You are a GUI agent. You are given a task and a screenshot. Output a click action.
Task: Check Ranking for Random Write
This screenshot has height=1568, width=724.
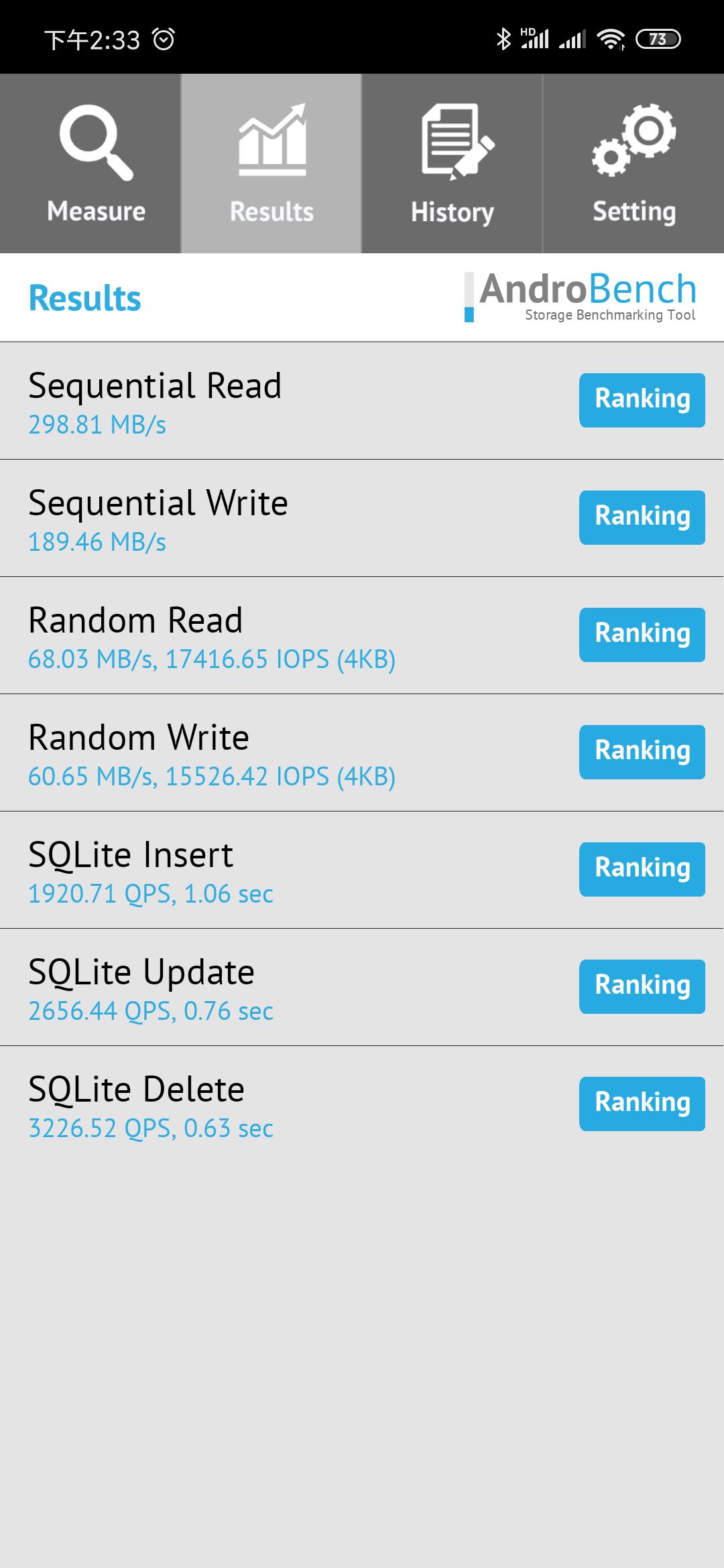click(642, 752)
